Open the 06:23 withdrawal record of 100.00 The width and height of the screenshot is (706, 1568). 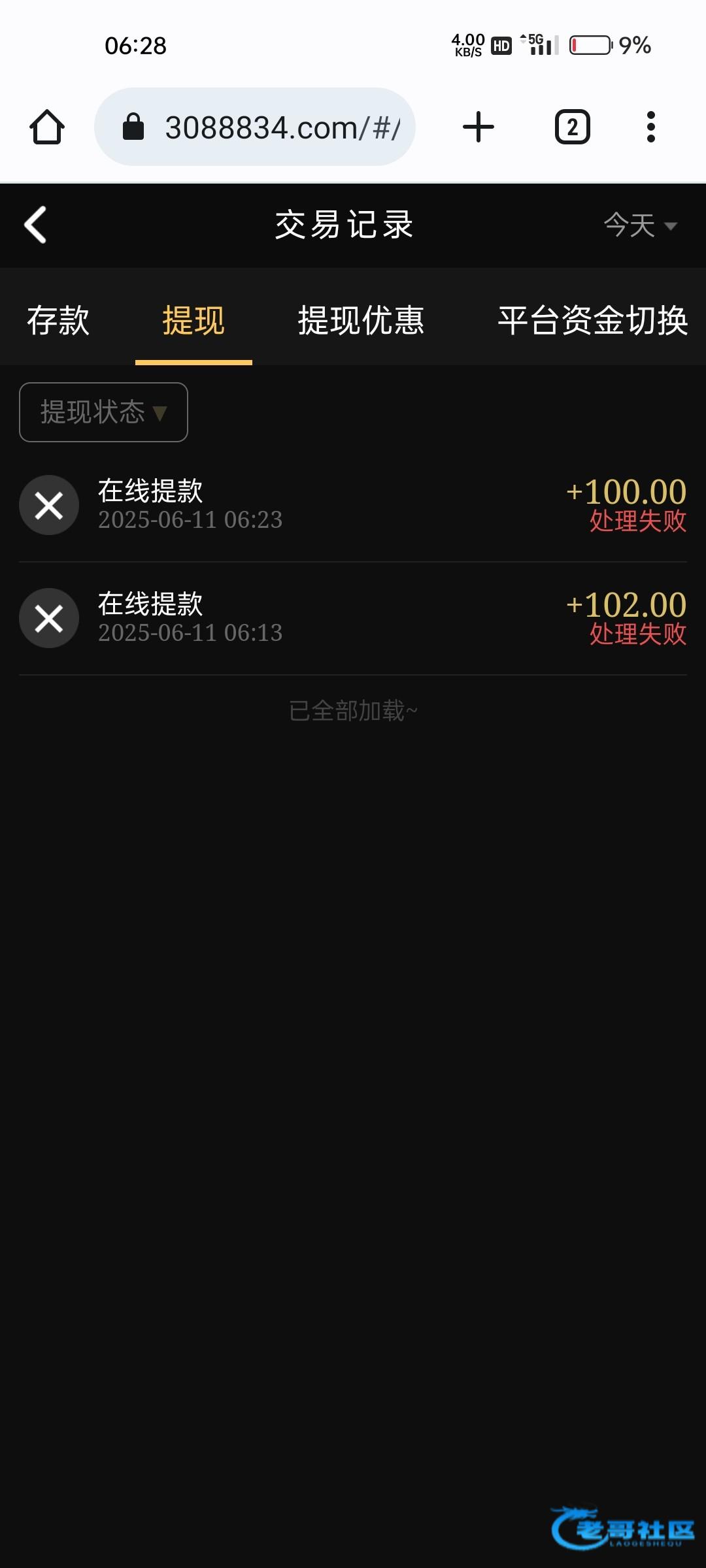click(353, 505)
